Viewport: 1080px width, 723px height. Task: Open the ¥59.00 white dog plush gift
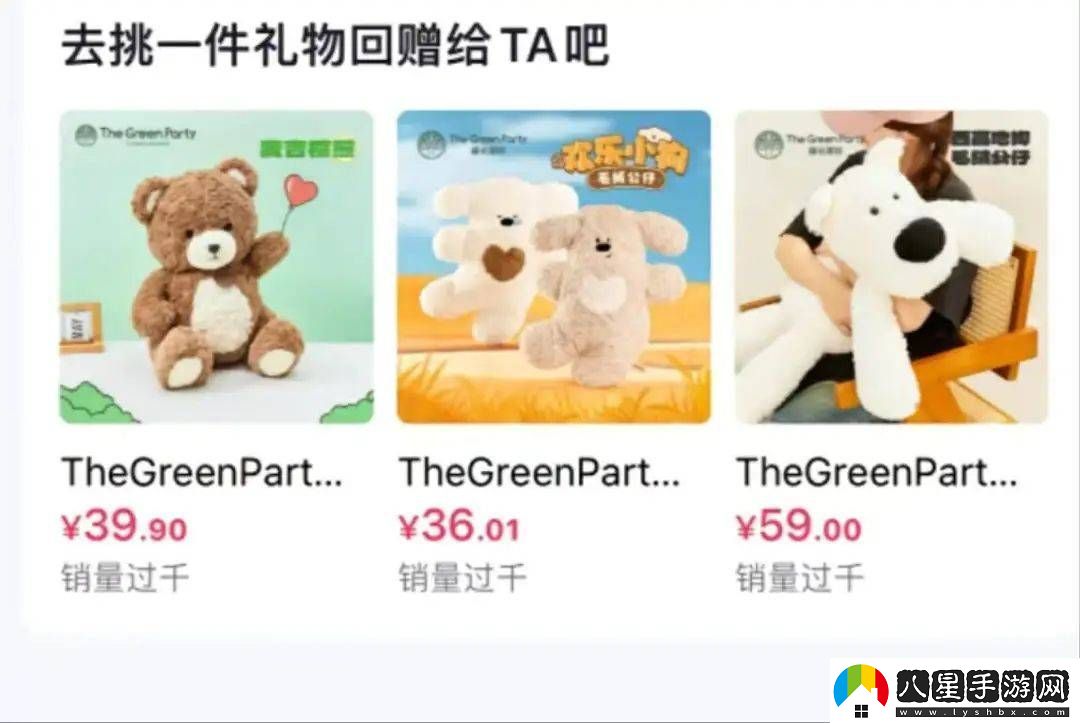891,267
